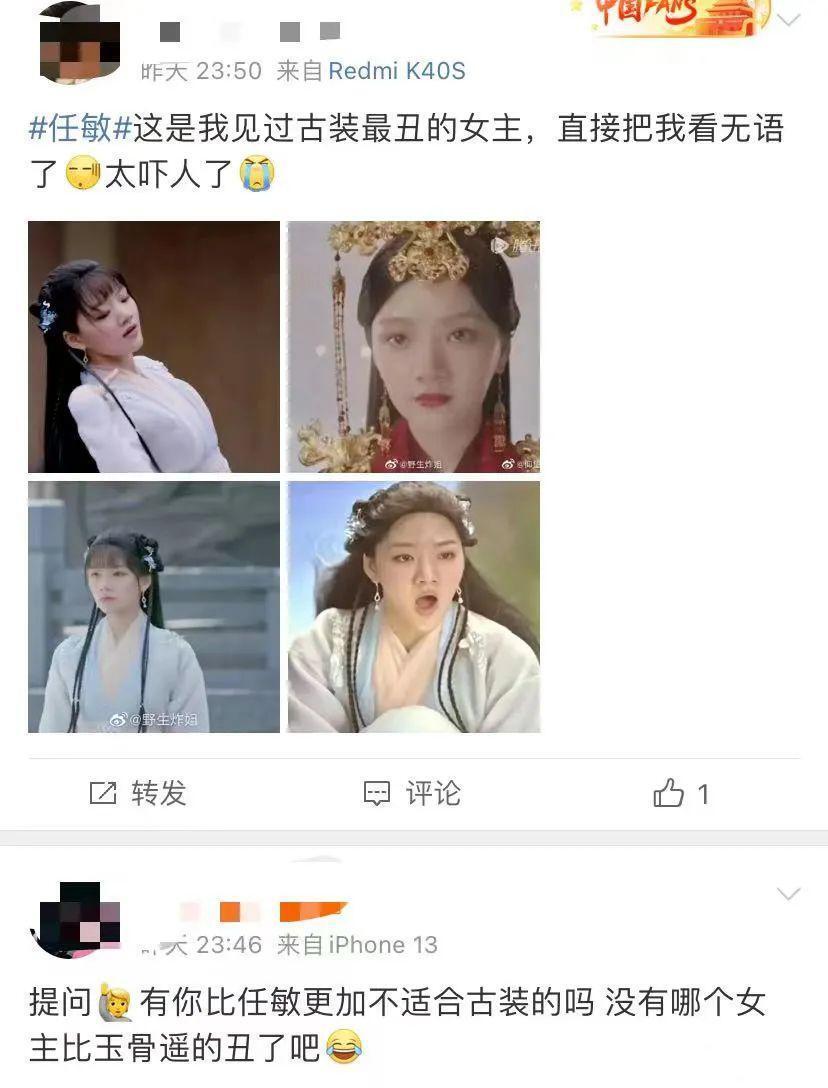The height and width of the screenshot is (1088, 828).
Task: Open the bottom-left blue costume thumbnail
Action: tap(151, 607)
